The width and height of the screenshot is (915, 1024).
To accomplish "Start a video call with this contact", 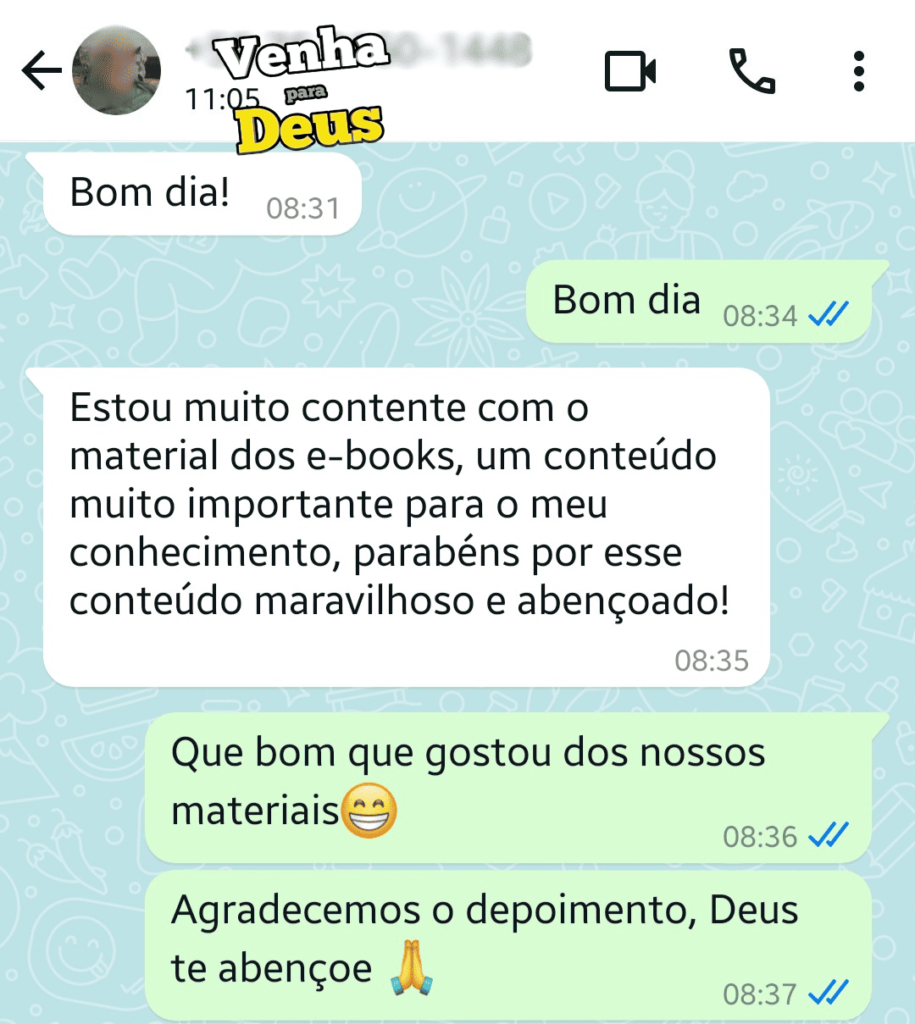I will click(x=630, y=72).
